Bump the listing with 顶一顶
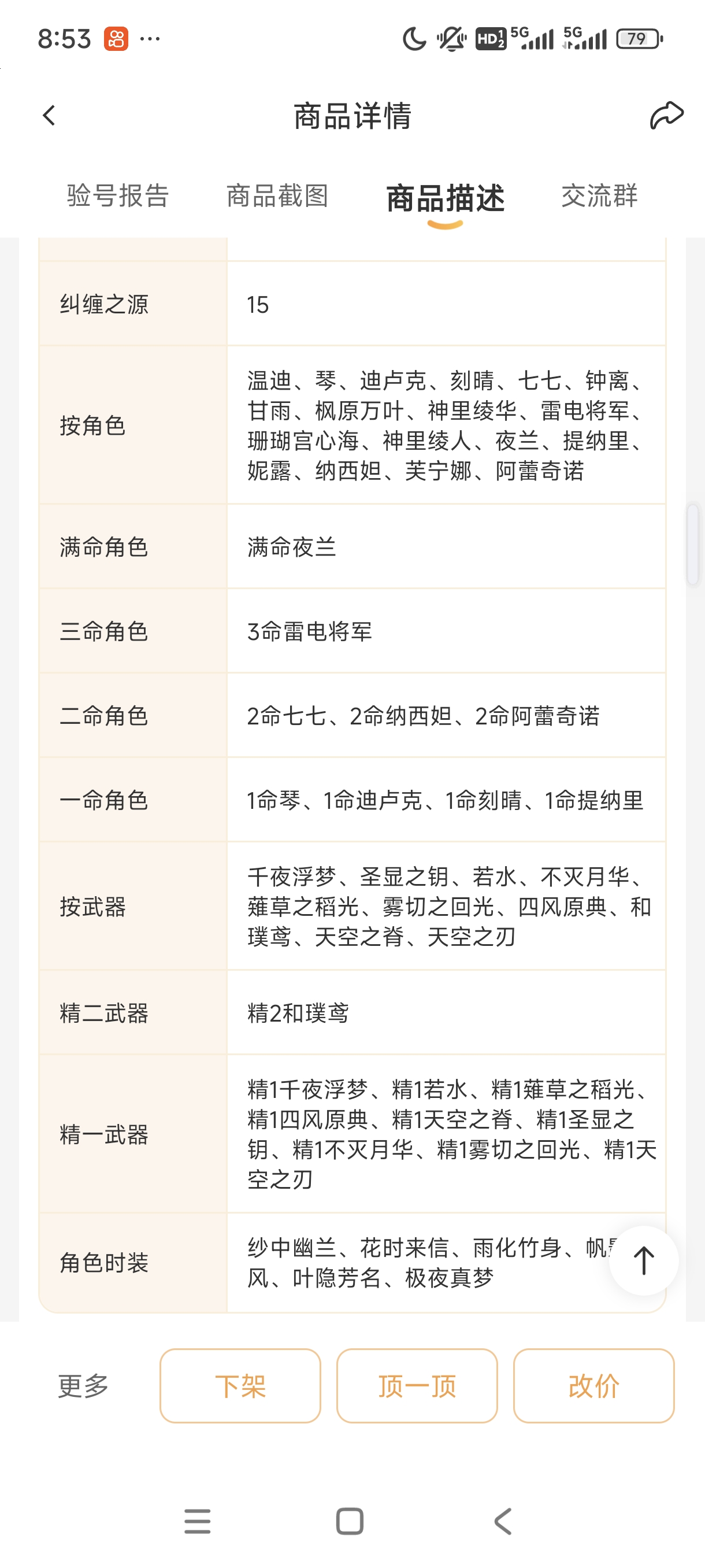This screenshot has height=1568, width=705. (417, 1386)
